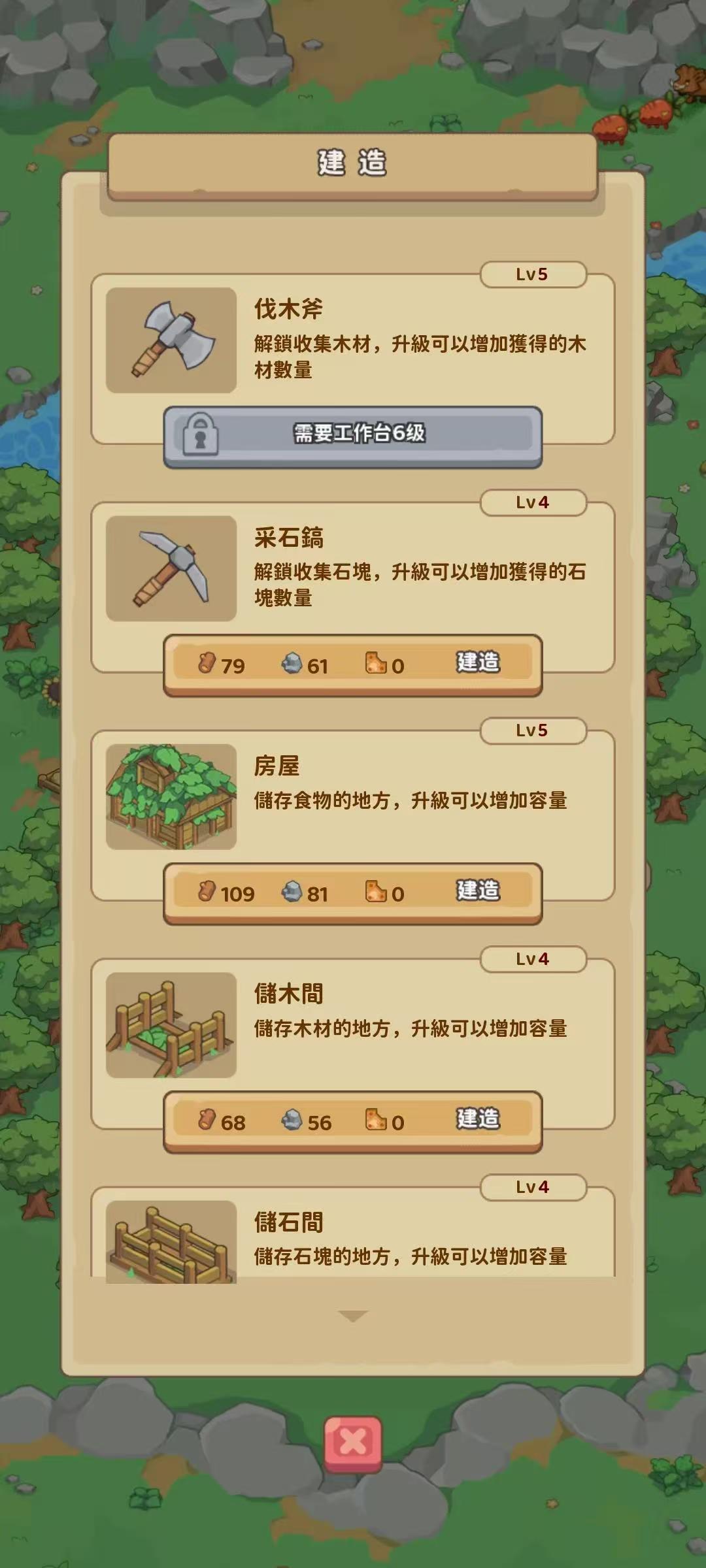
Task: Build the 采石鎬 pickaxe upgrade
Action: pos(478,663)
